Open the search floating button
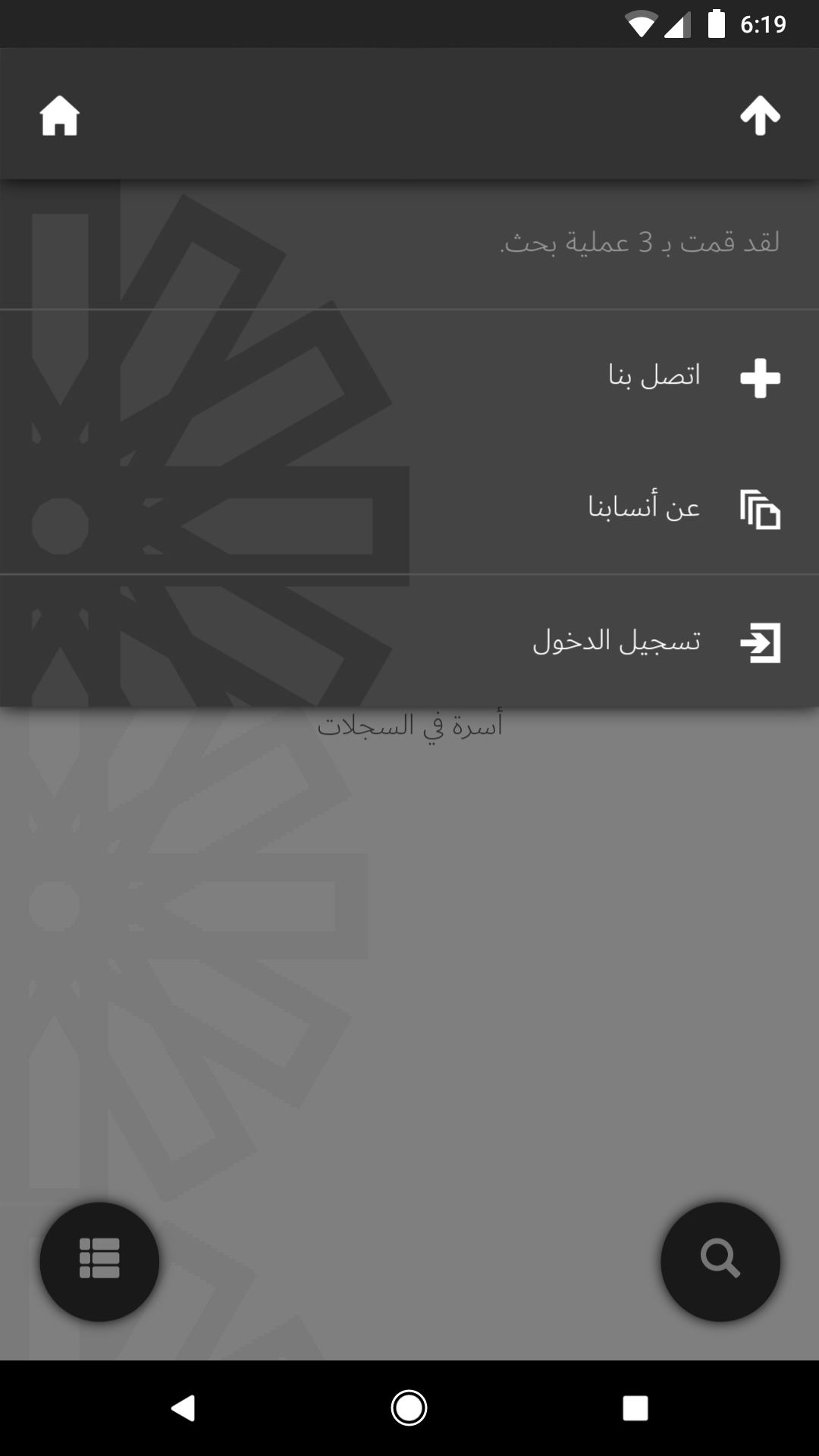Screen dimensions: 819x1456 coord(720,1261)
